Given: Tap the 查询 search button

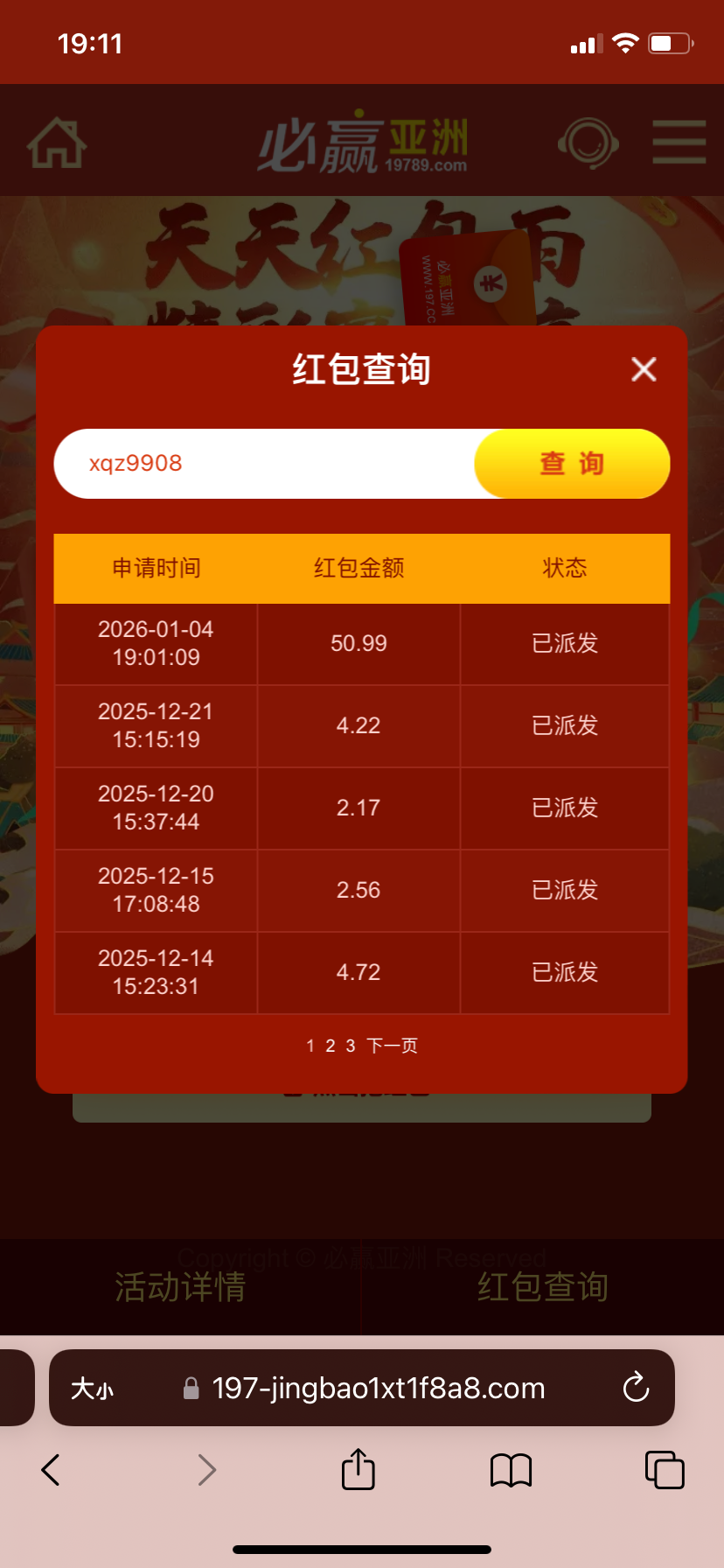Looking at the screenshot, I should click(572, 464).
